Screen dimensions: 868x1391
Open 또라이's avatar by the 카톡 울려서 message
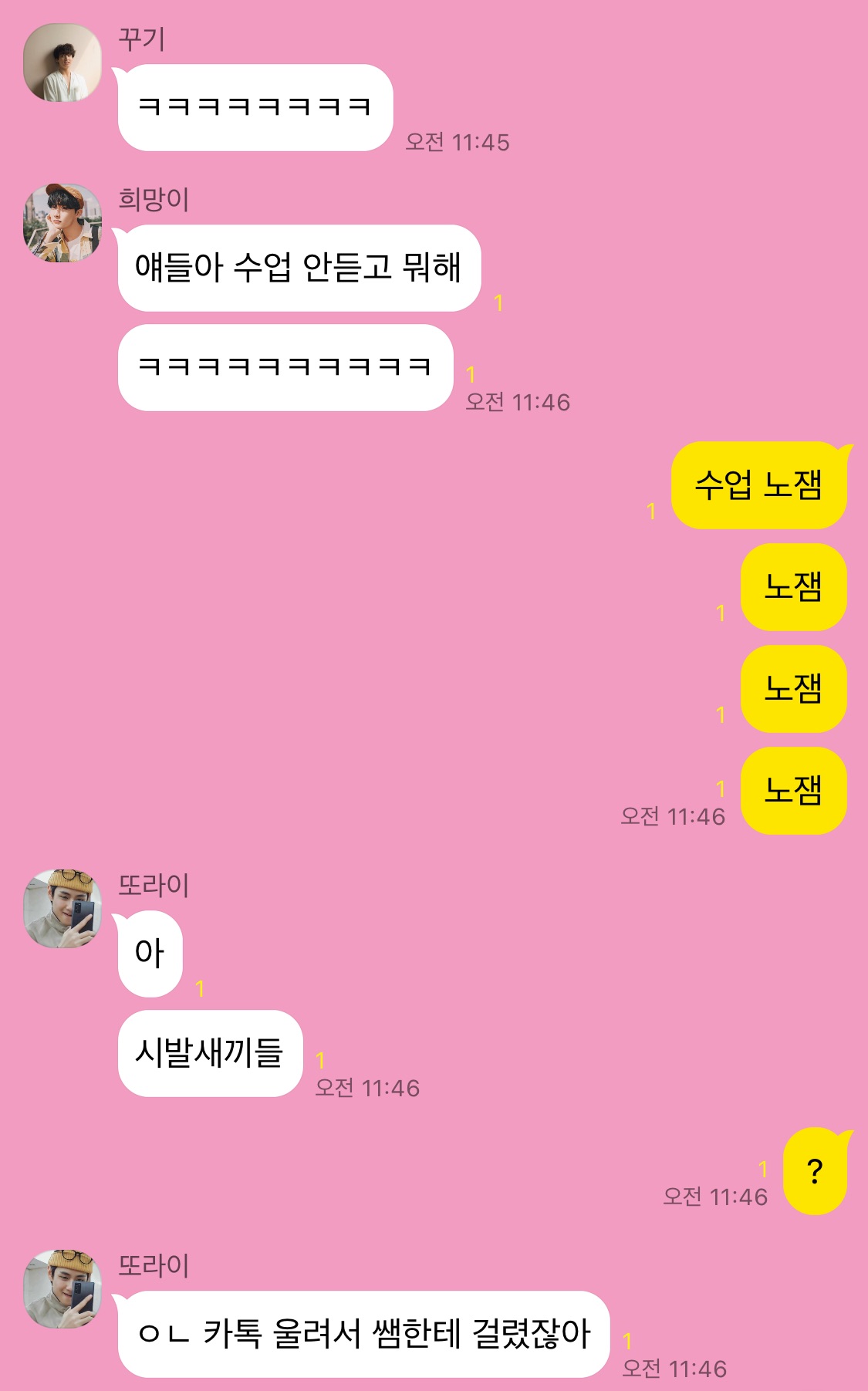point(62,1289)
